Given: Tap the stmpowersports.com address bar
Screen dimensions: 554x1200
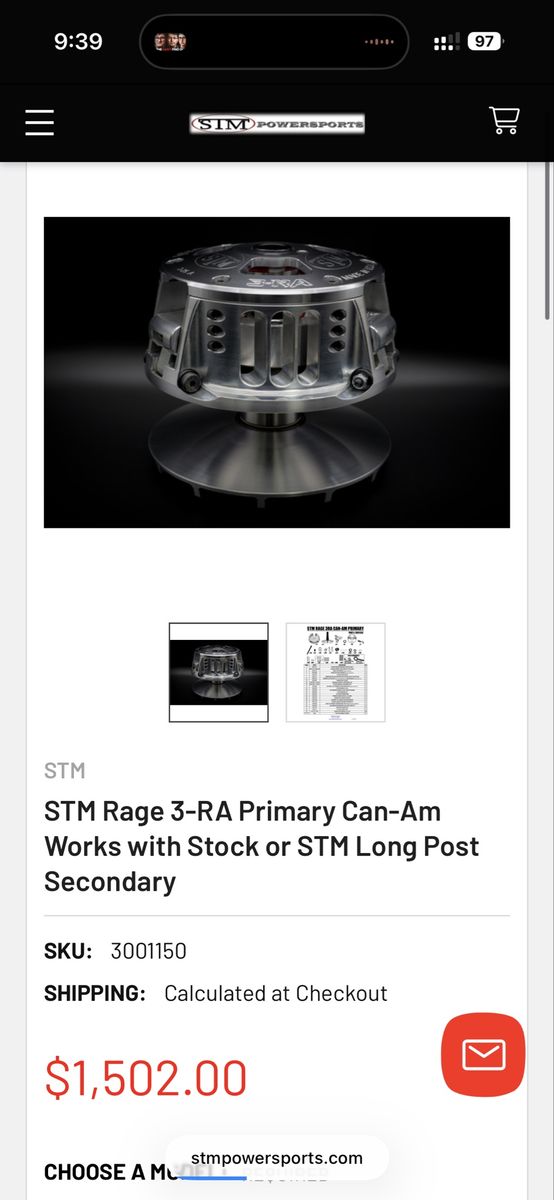Looking at the screenshot, I should point(277,1158).
